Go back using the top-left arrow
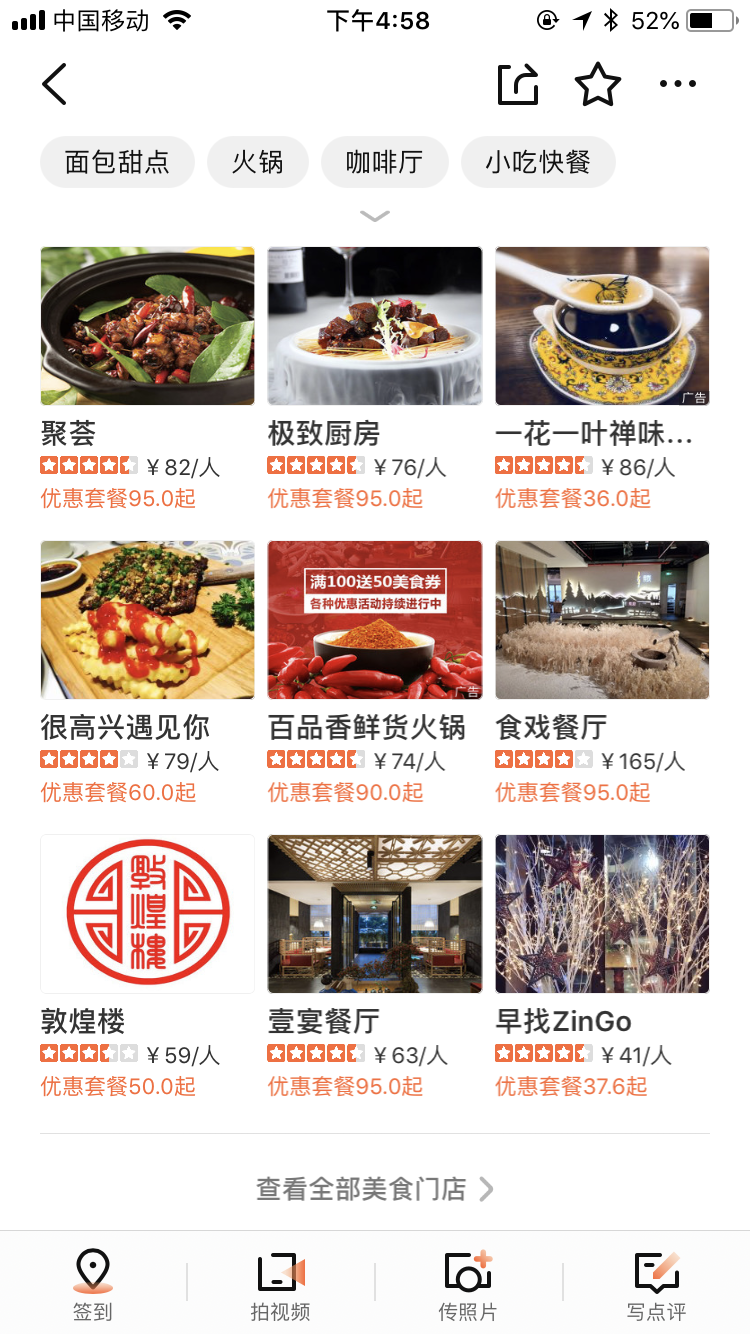This screenshot has width=750, height=1334. [55, 84]
